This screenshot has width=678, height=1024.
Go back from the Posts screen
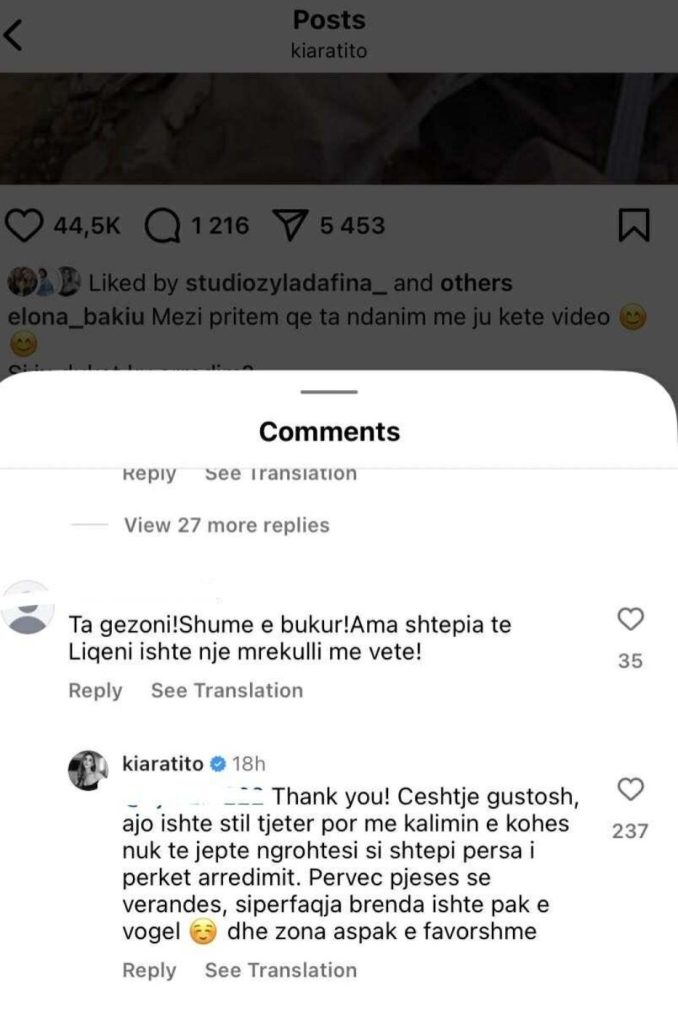[x=14, y=36]
